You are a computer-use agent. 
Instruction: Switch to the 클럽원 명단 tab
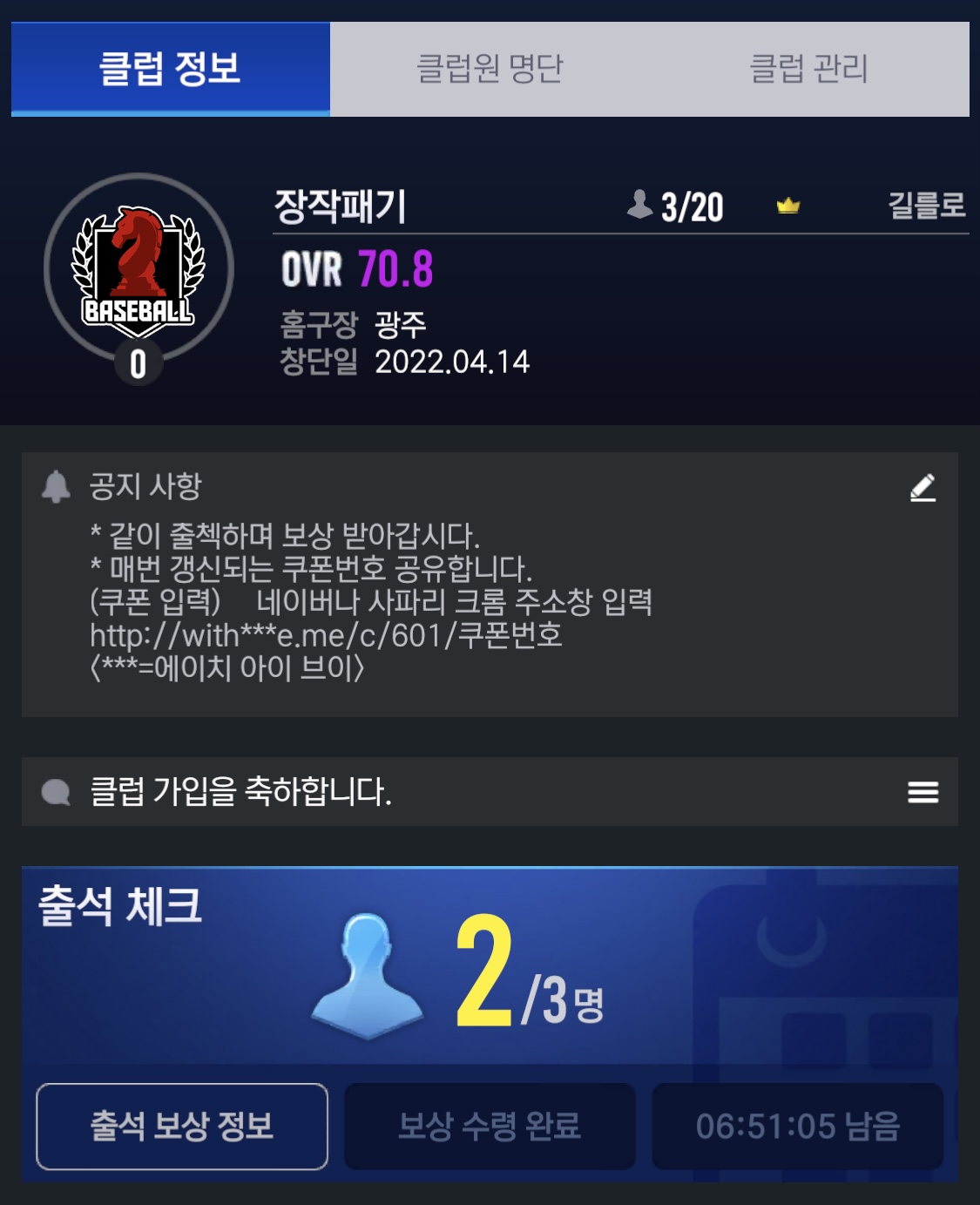pyautogui.click(x=490, y=69)
